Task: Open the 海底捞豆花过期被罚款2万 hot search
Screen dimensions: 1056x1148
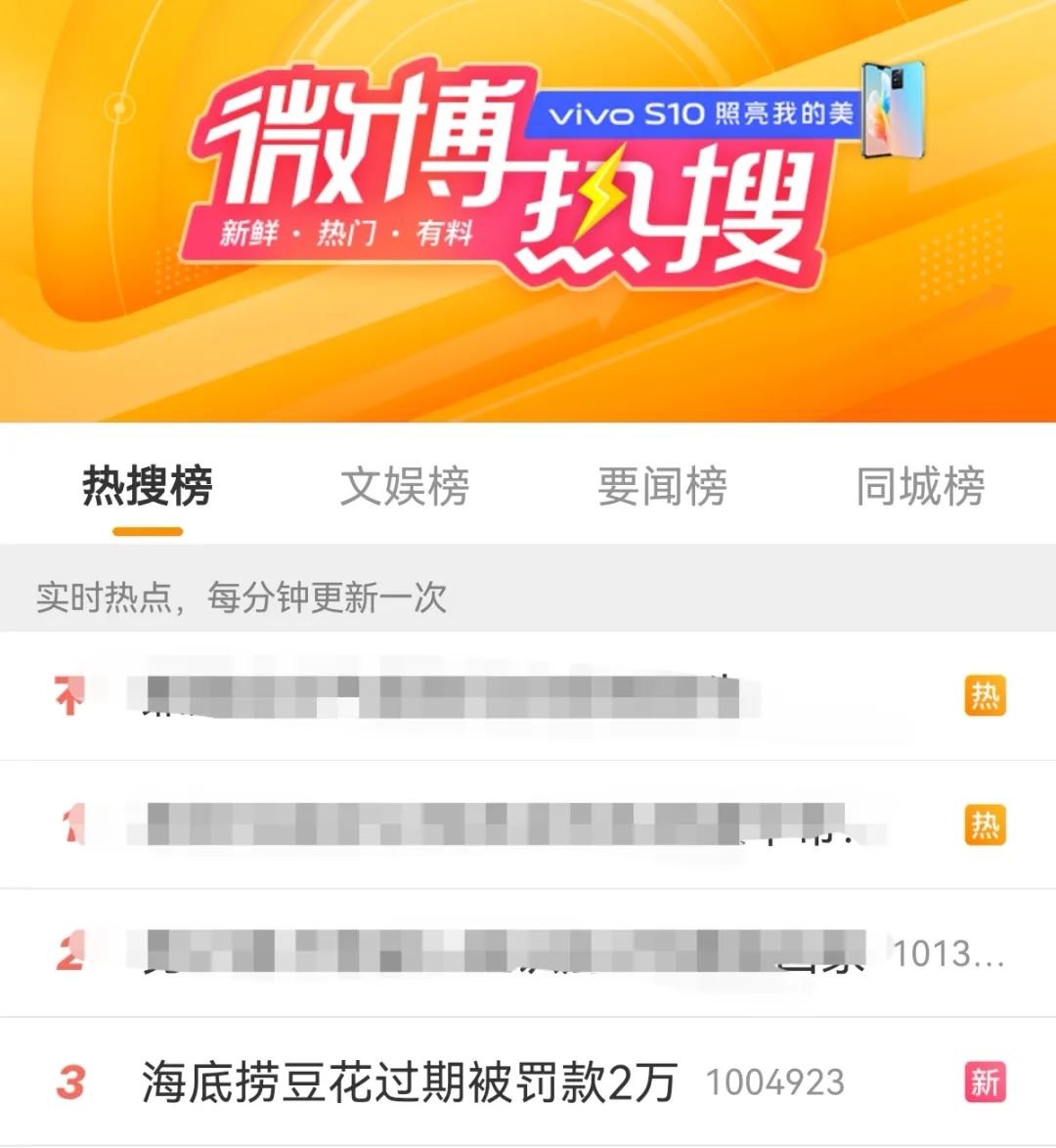Action: tap(409, 1082)
